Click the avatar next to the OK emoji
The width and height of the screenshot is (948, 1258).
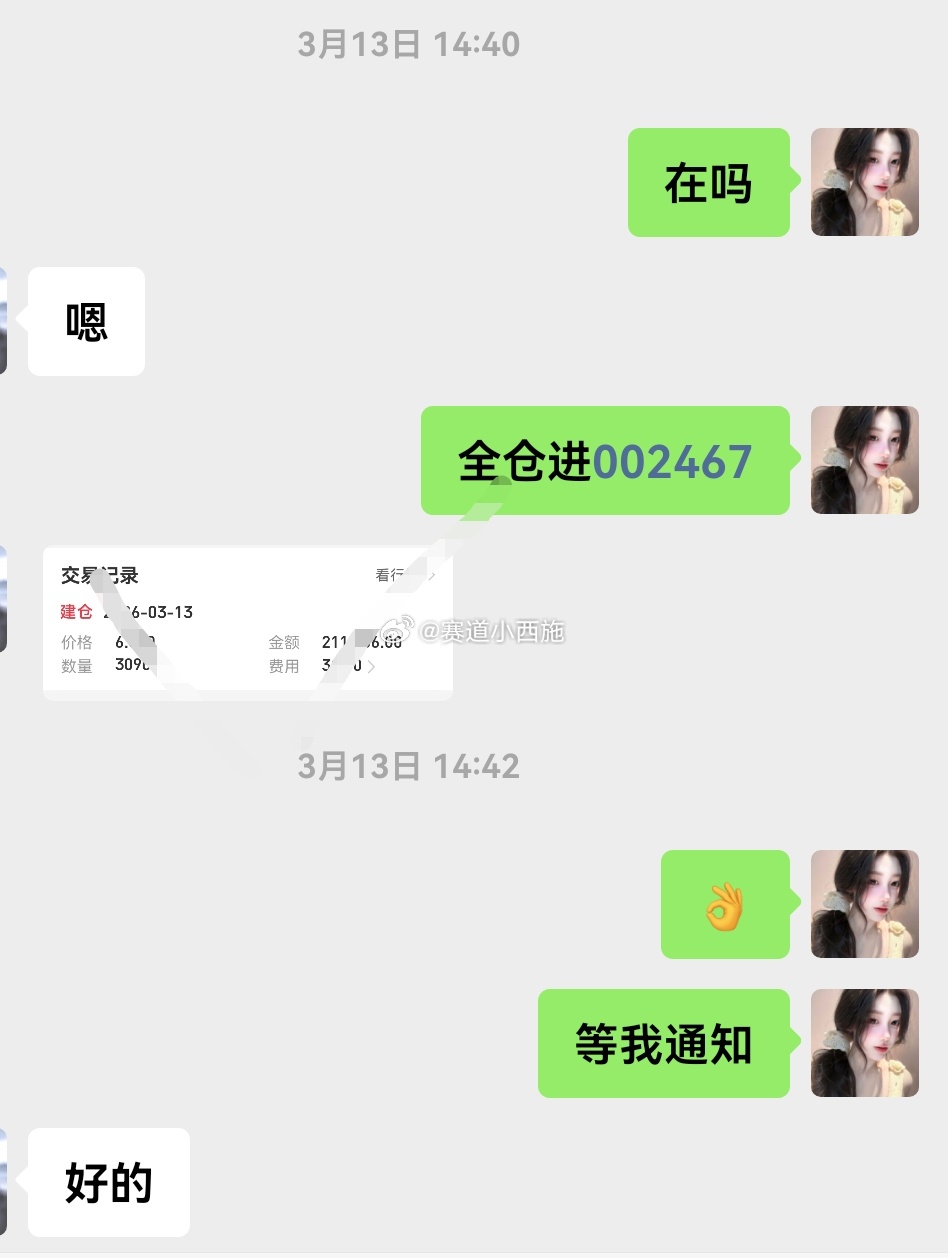864,903
